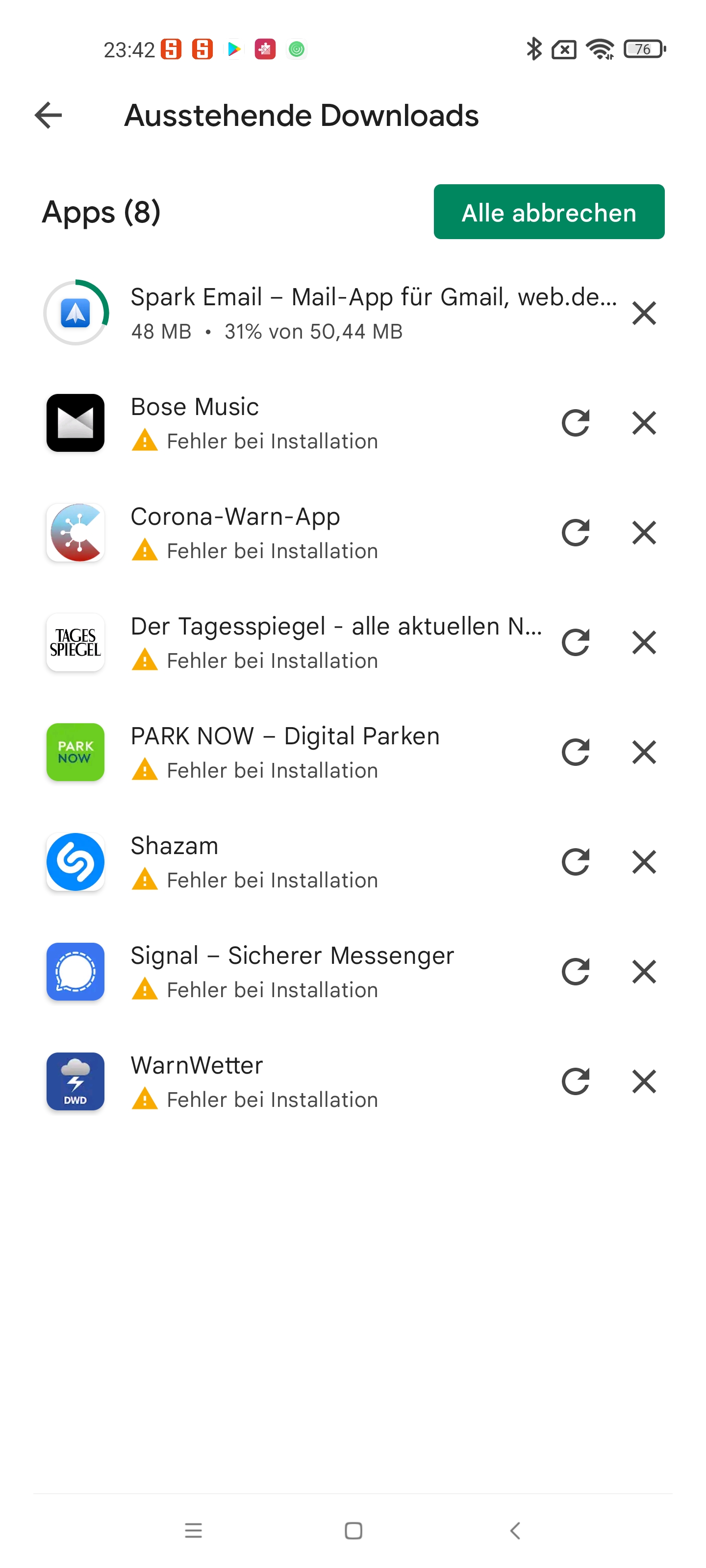Cancel PARK NOW download
The width and height of the screenshot is (706, 1568).
643,752
